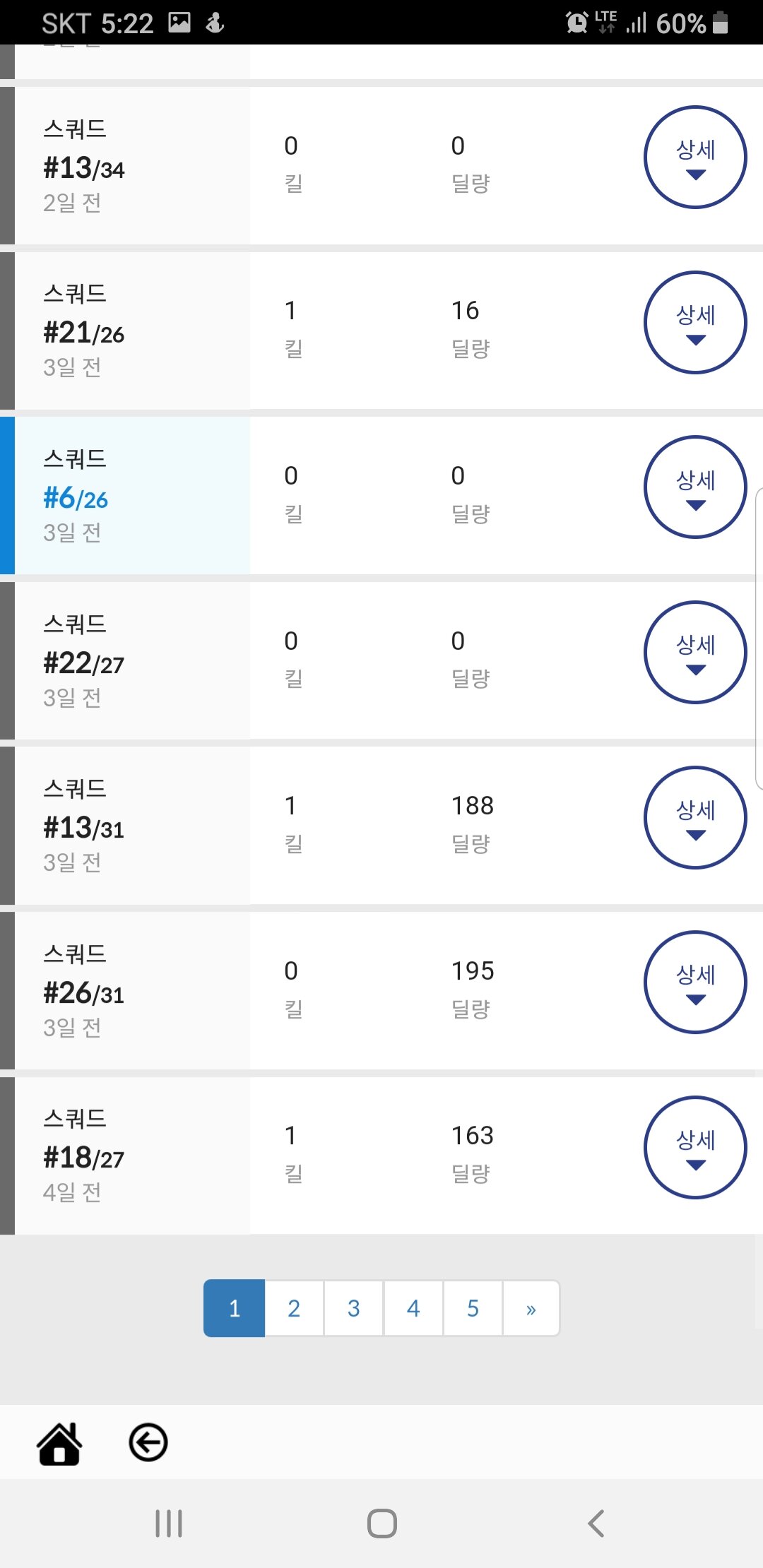Image resolution: width=763 pixels, height=1568 pixels.
Task: Expand details for squad match #22/27
Action: pyautogui.click(x=695, y=652)
